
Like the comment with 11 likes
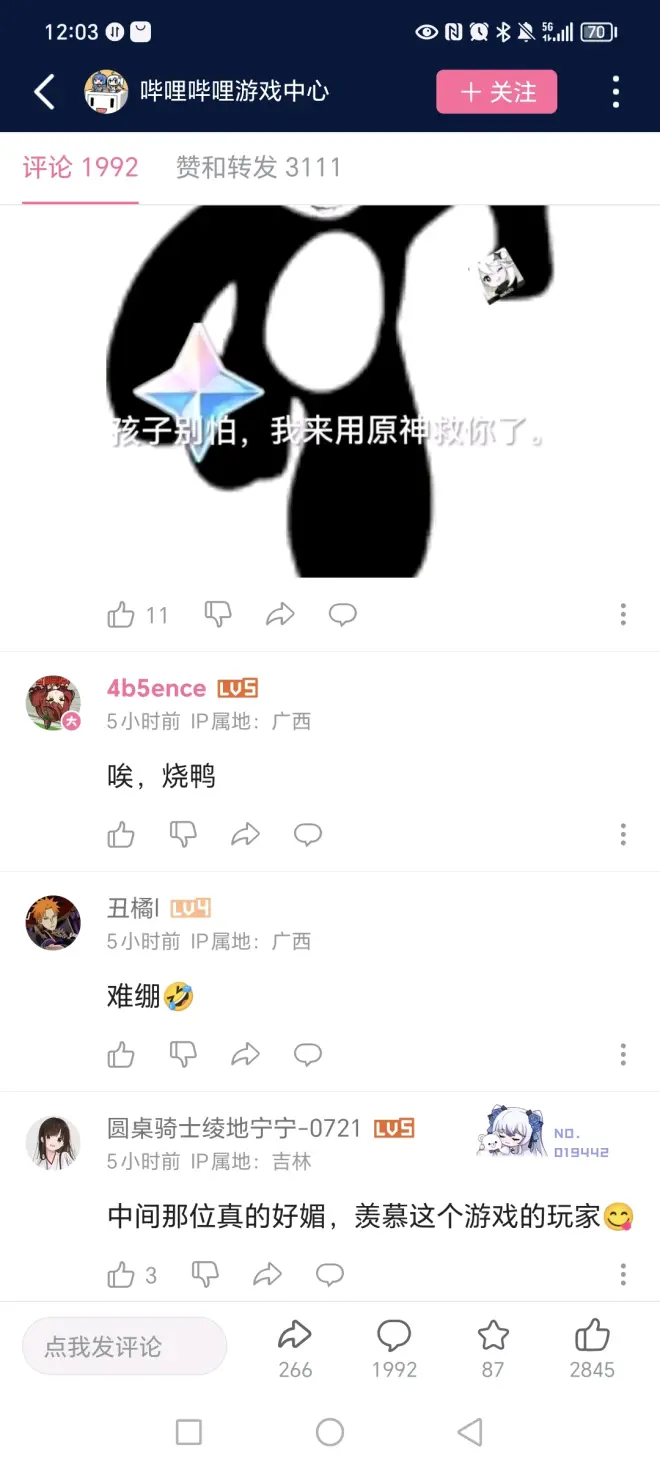coord(122,614)
